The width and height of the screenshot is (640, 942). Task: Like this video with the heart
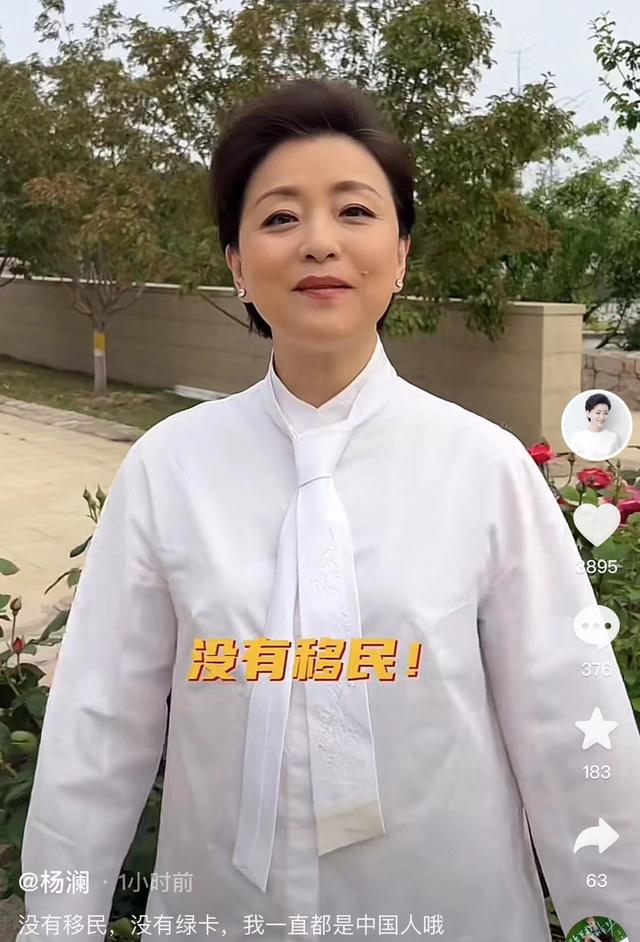point(596,523)
